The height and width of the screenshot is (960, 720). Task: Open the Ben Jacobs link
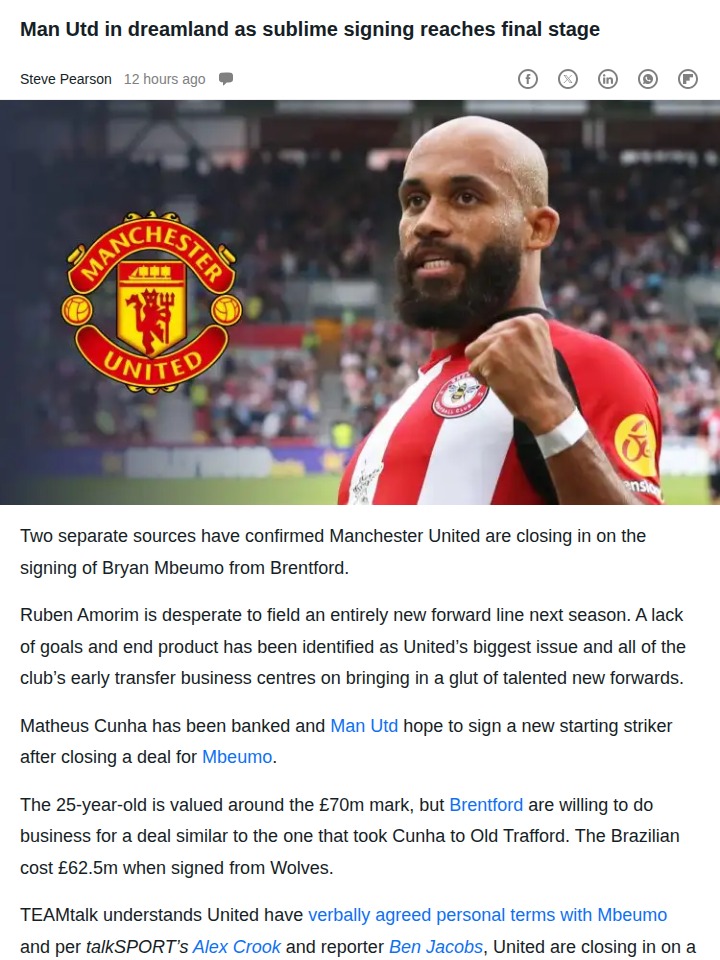point(436,946)
